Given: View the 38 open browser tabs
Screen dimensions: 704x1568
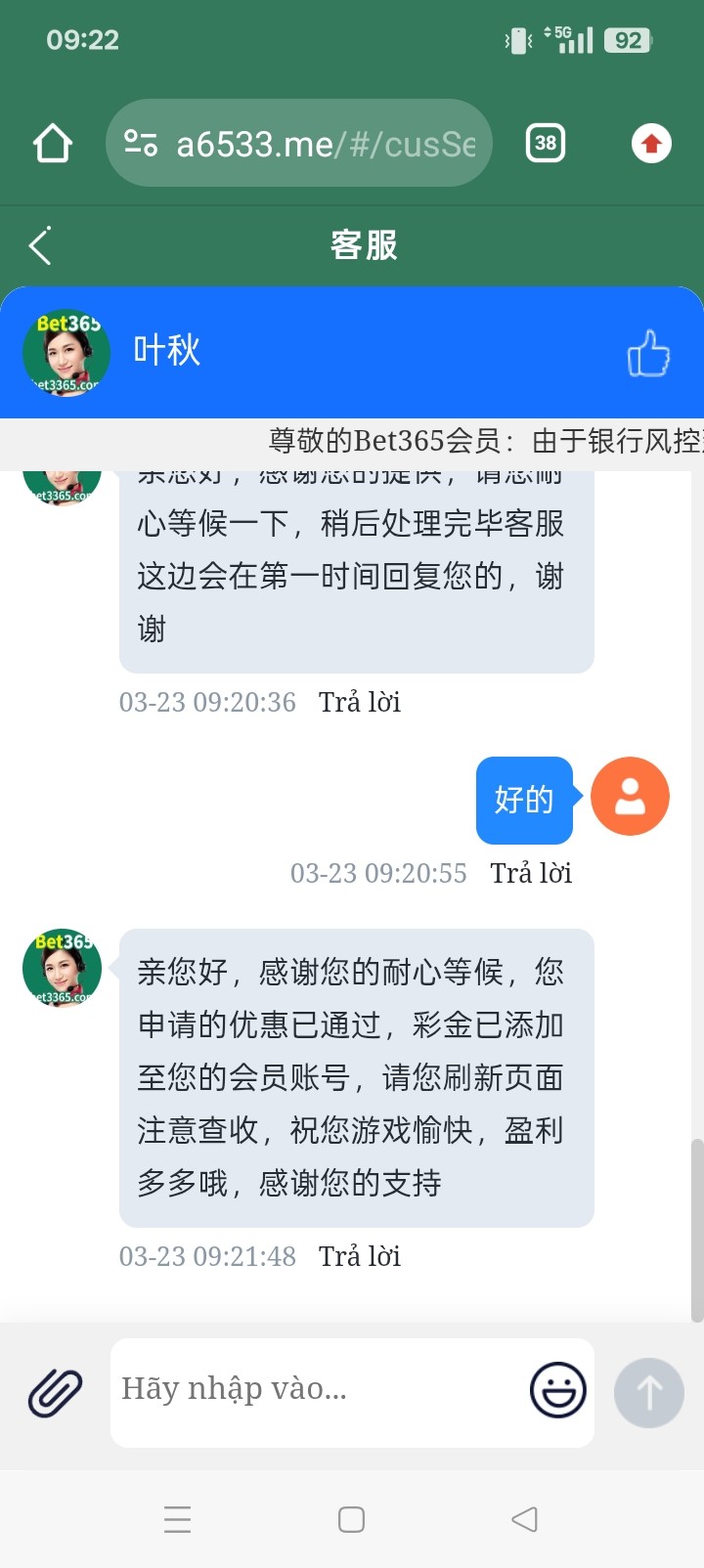Looking at the screenshot, I should (546, 144).
